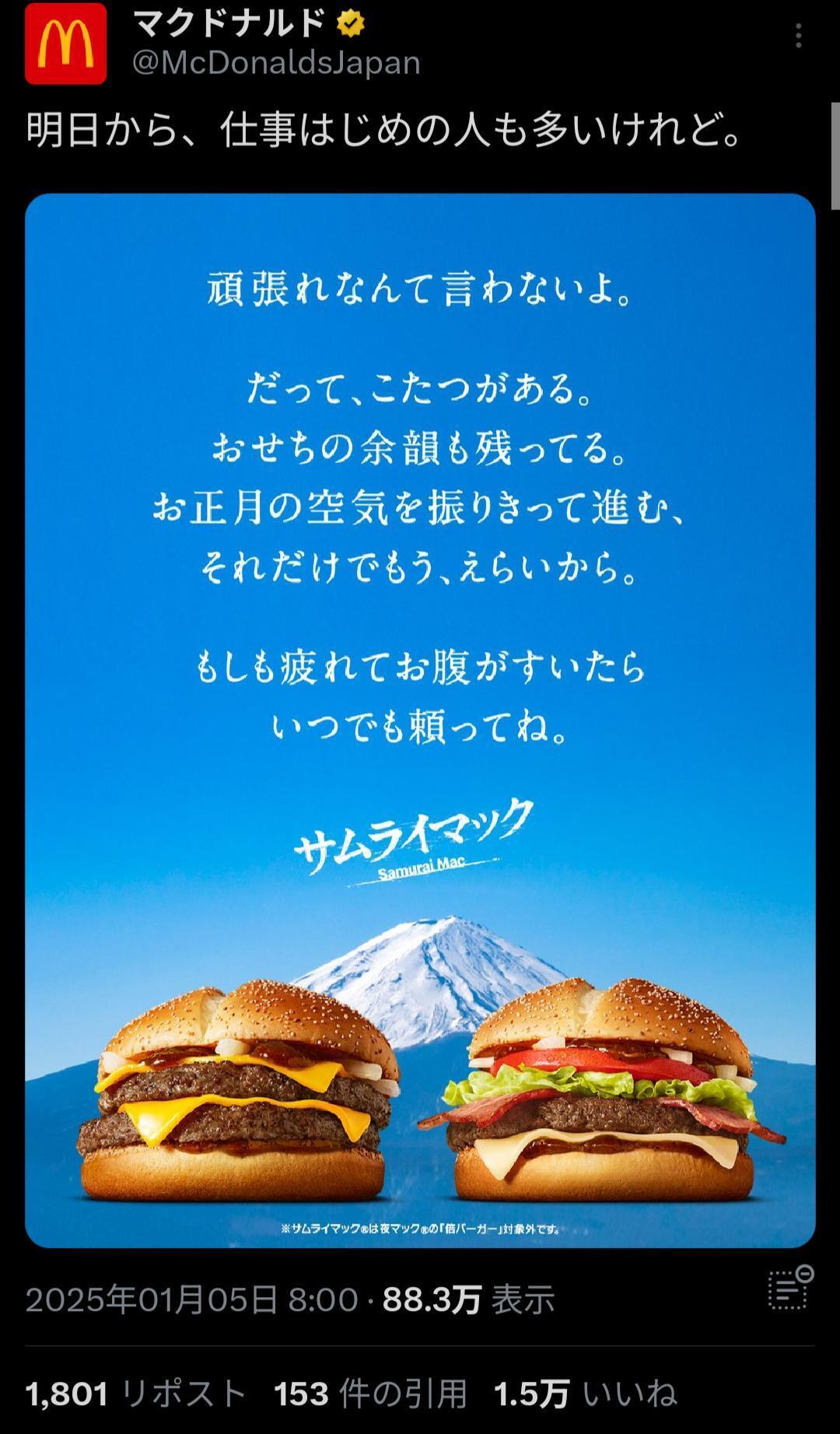View the 1.5万 likes list
840x1434 pixels.
click(x=586, y=1393)
